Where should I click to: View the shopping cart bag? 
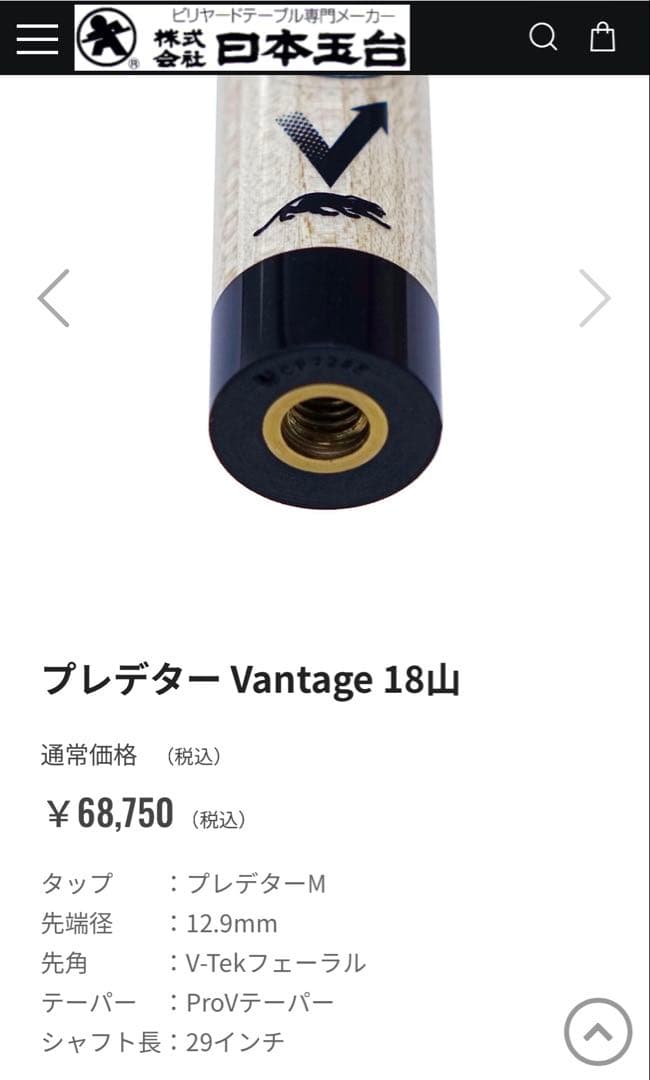click(x=602, y=38)
